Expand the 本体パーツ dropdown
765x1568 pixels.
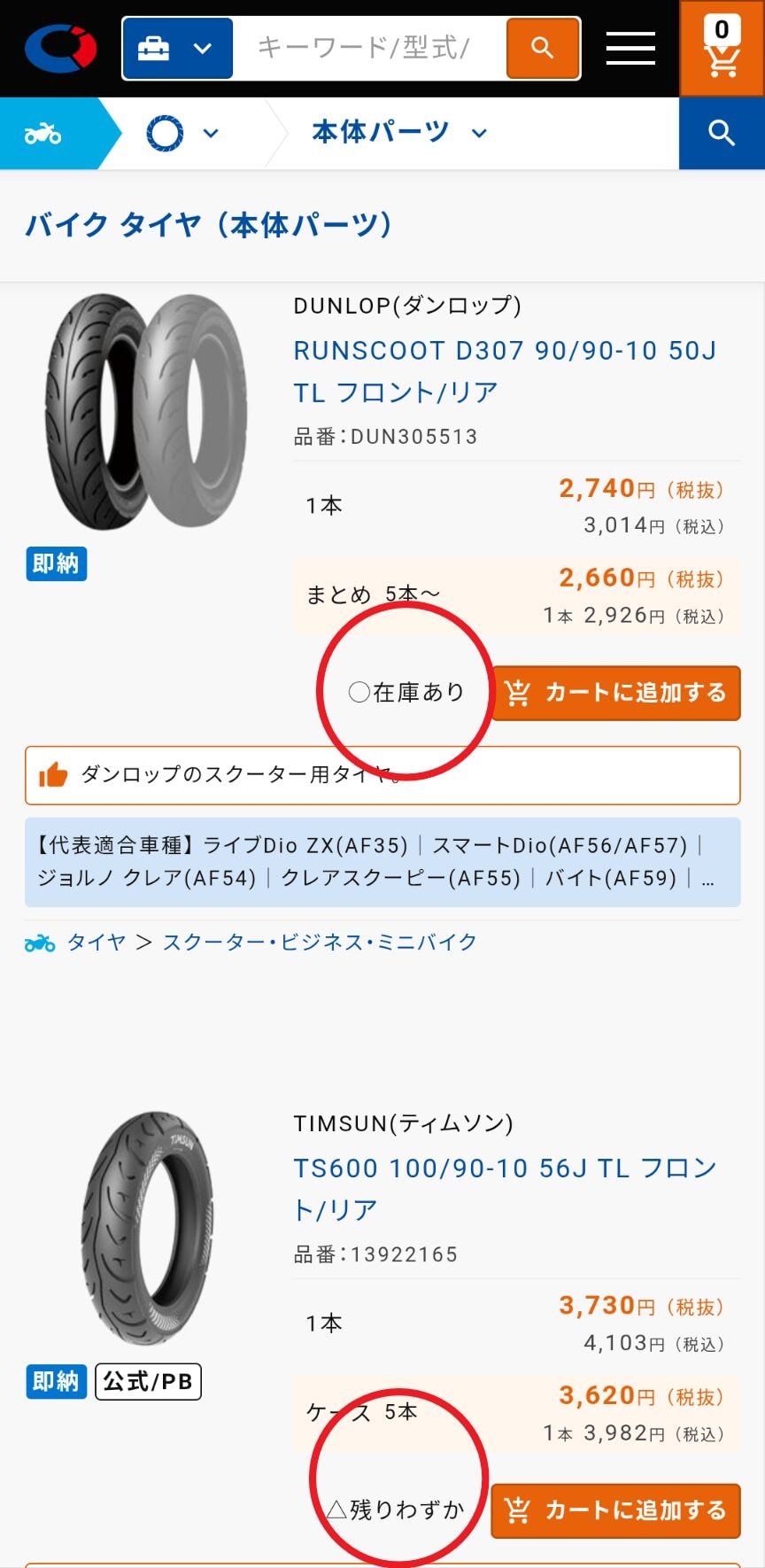398,133
